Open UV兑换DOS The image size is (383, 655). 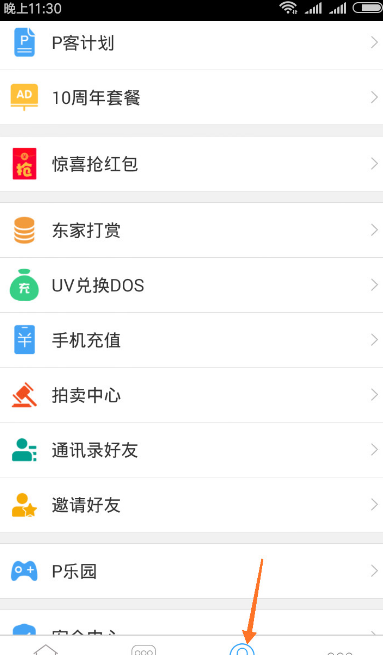(x=191, y=285)
